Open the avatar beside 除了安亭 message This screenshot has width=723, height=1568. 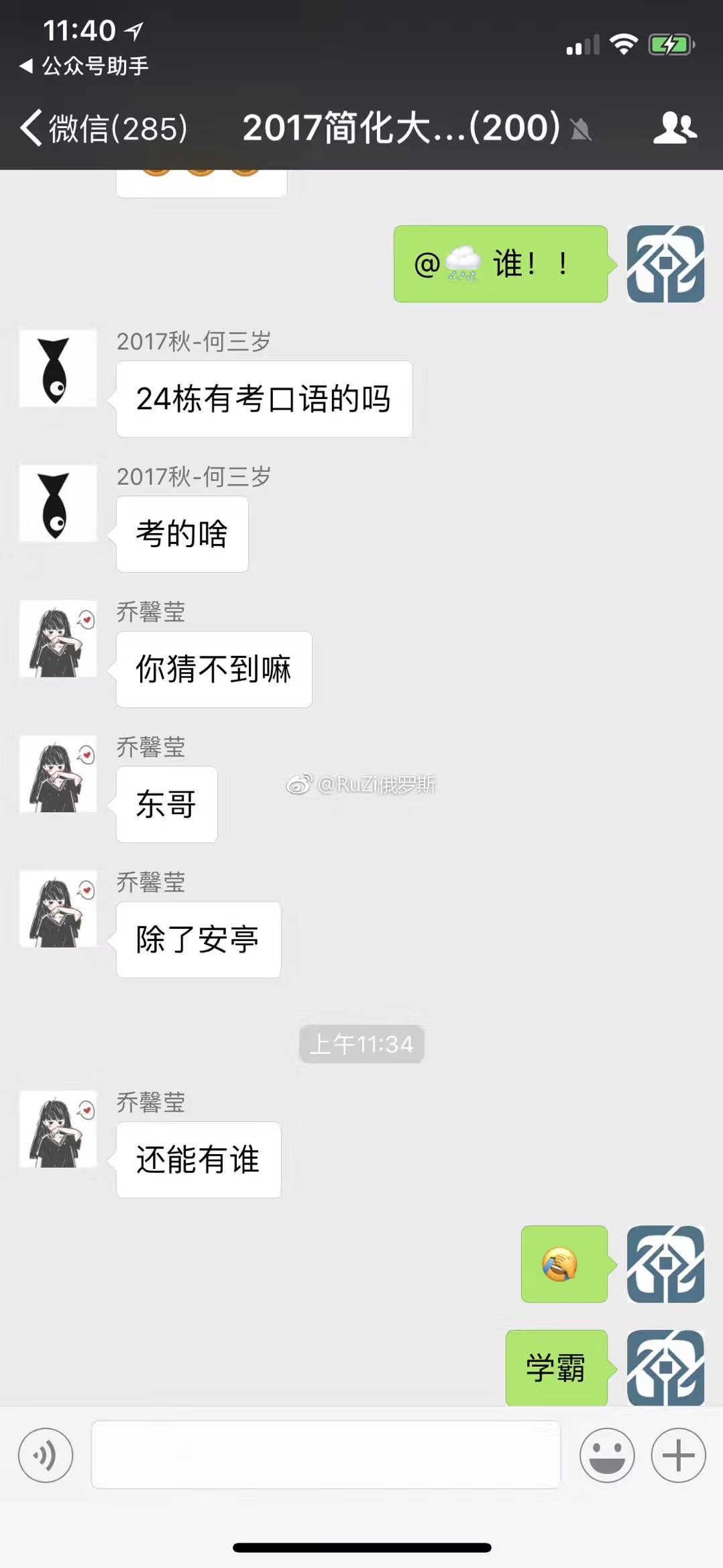click(x=58, y=909)
